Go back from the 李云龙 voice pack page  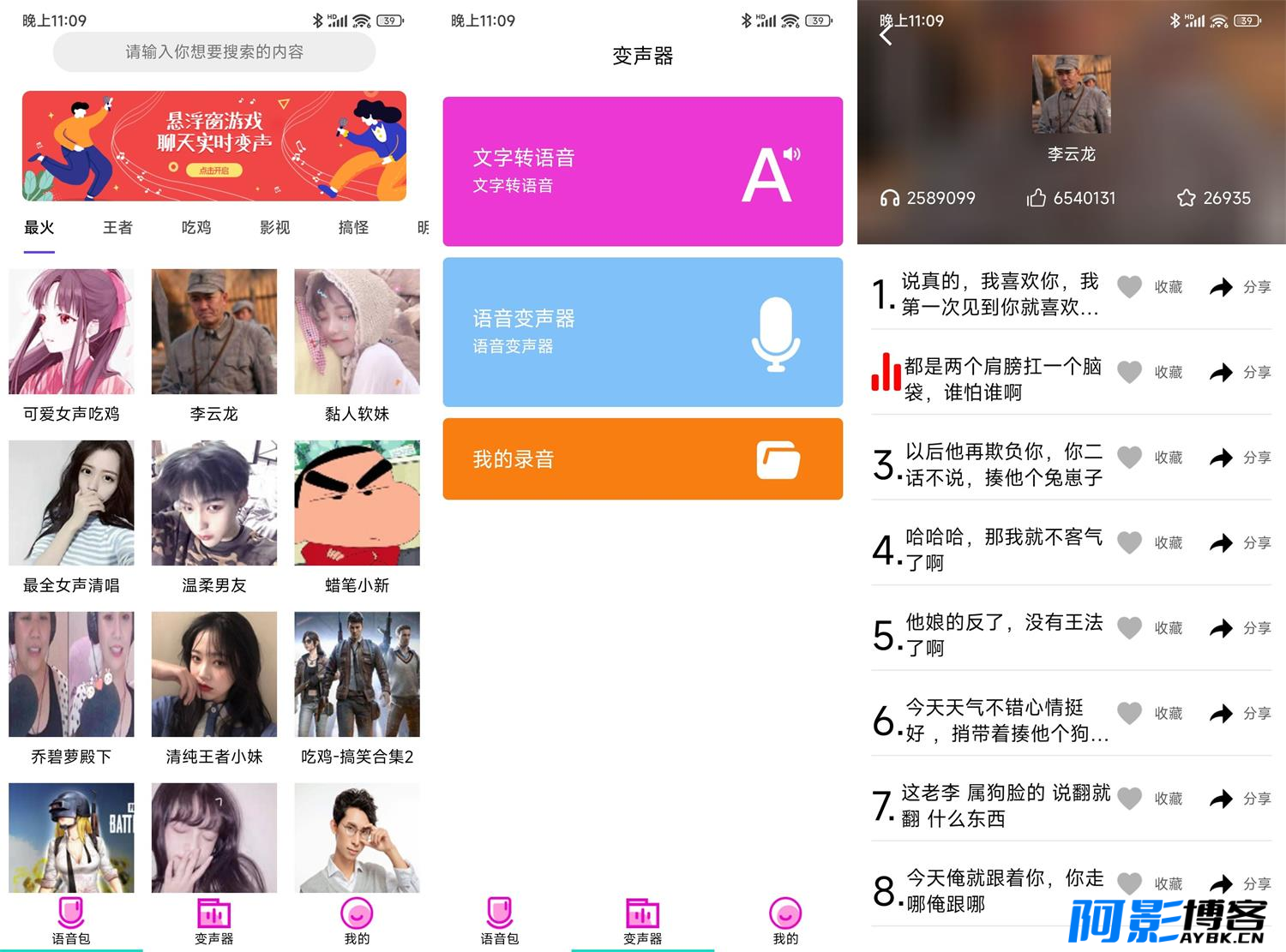[x=886, y=35]
